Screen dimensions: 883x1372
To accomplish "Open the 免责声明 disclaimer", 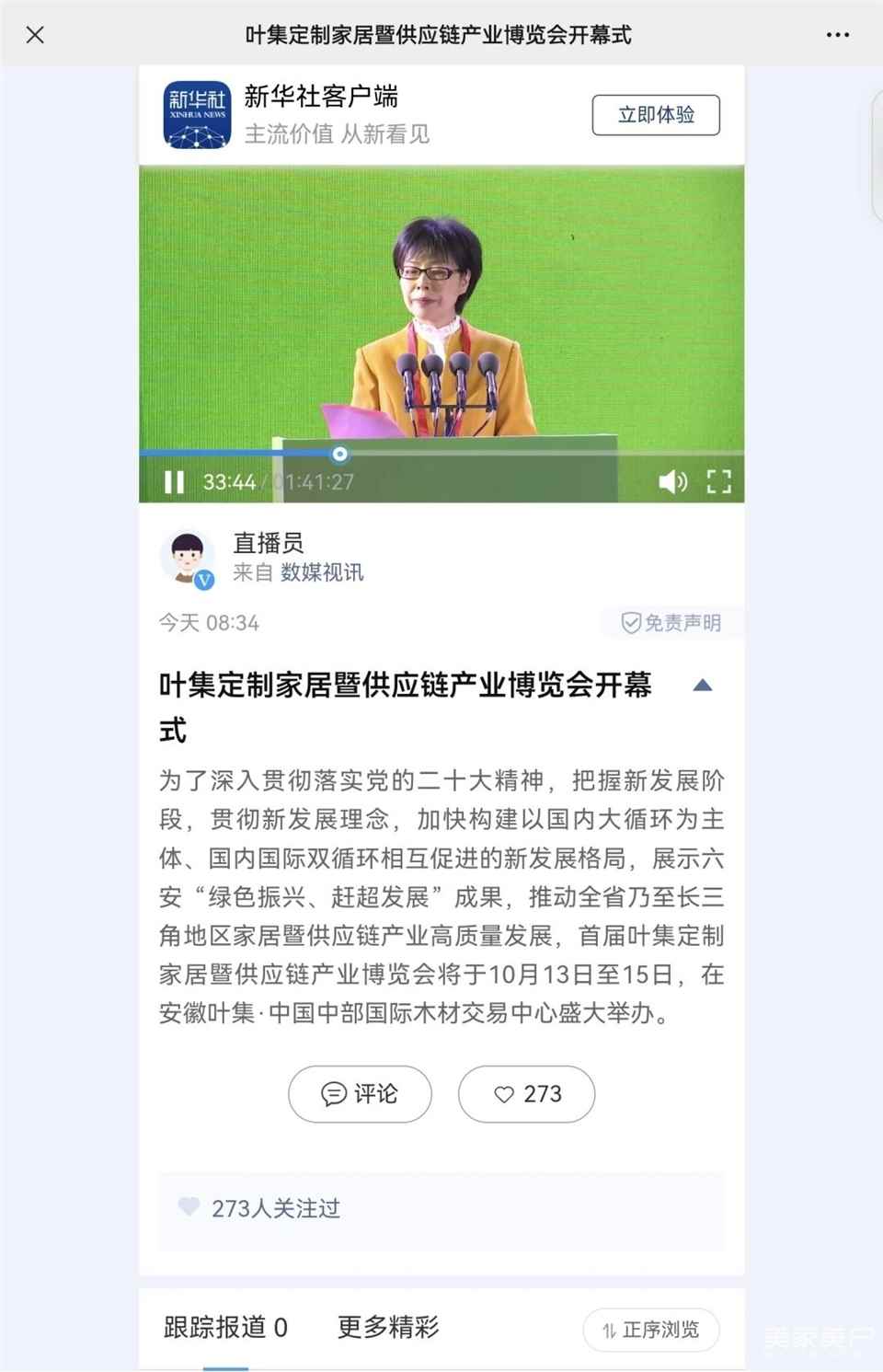I will pyautogui.click(x=671, y=623).
